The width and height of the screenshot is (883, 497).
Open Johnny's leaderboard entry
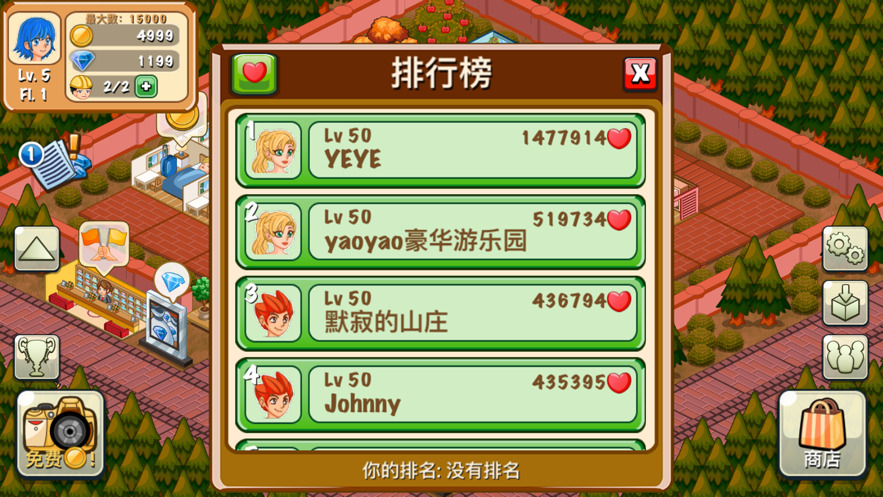[440, 395]
